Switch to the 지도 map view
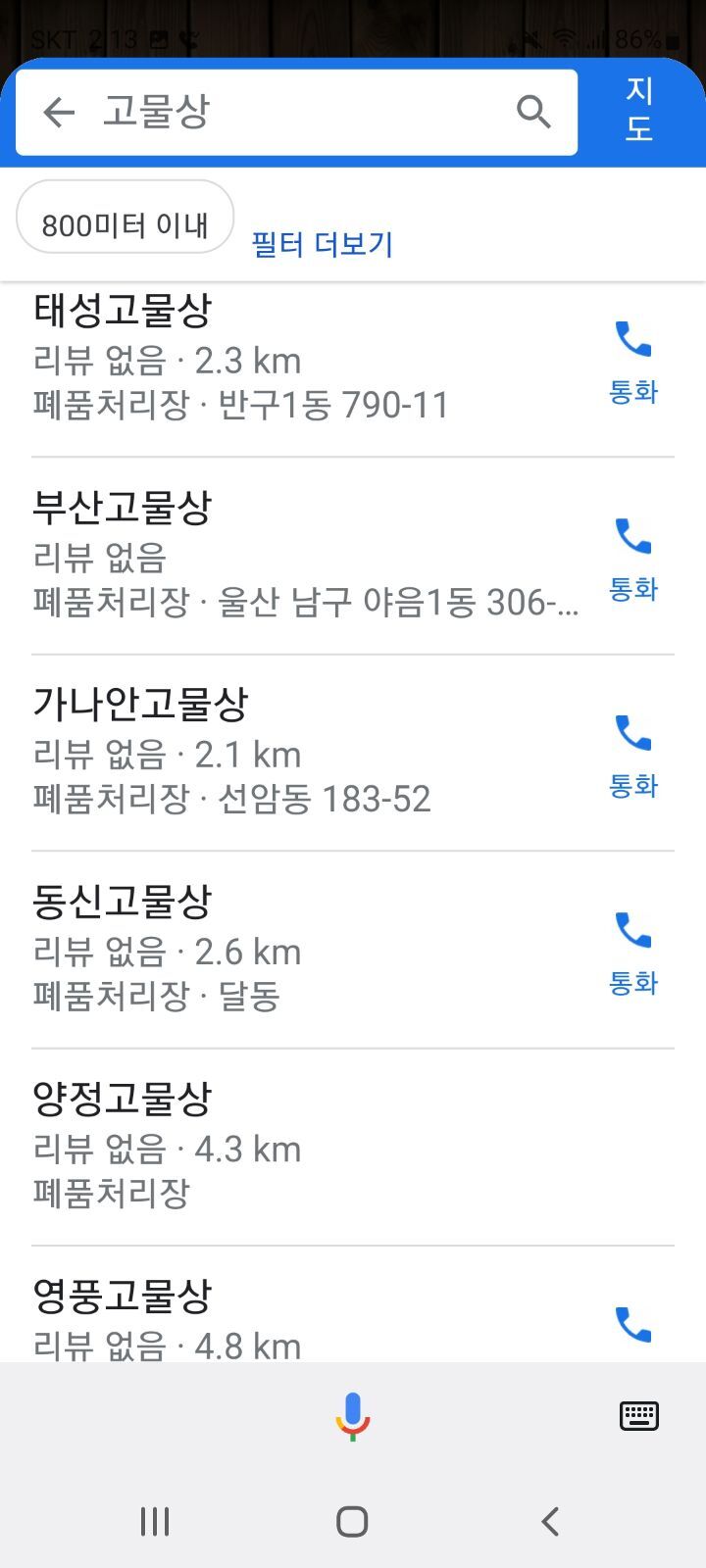Image resolution: width=706 pixels, height=1568 pixels. (x=639, y=110)
